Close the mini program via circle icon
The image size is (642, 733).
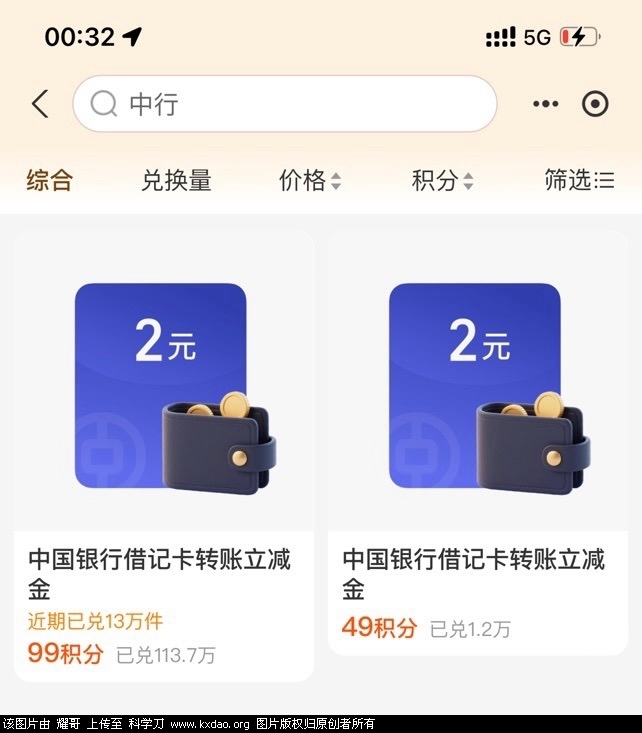coord(595,104)
